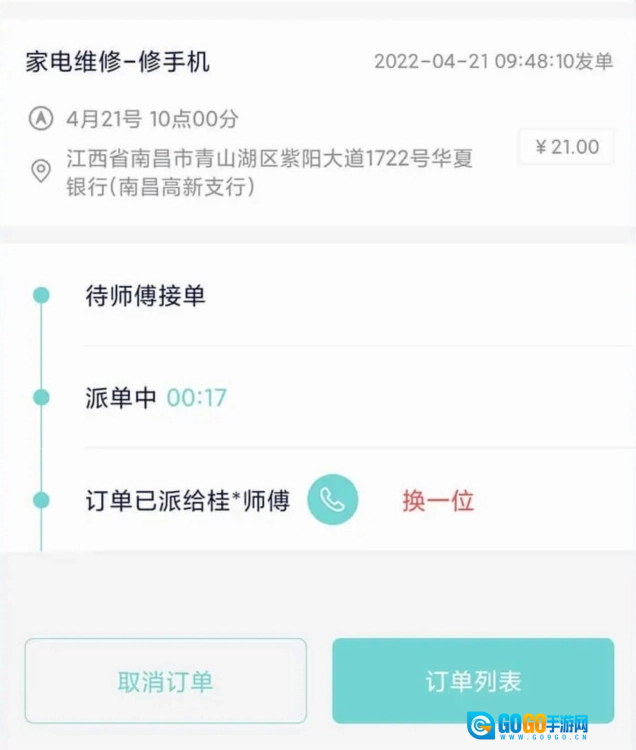Call the assigned repairman 桂*师傅

click(x=332, y=501)
